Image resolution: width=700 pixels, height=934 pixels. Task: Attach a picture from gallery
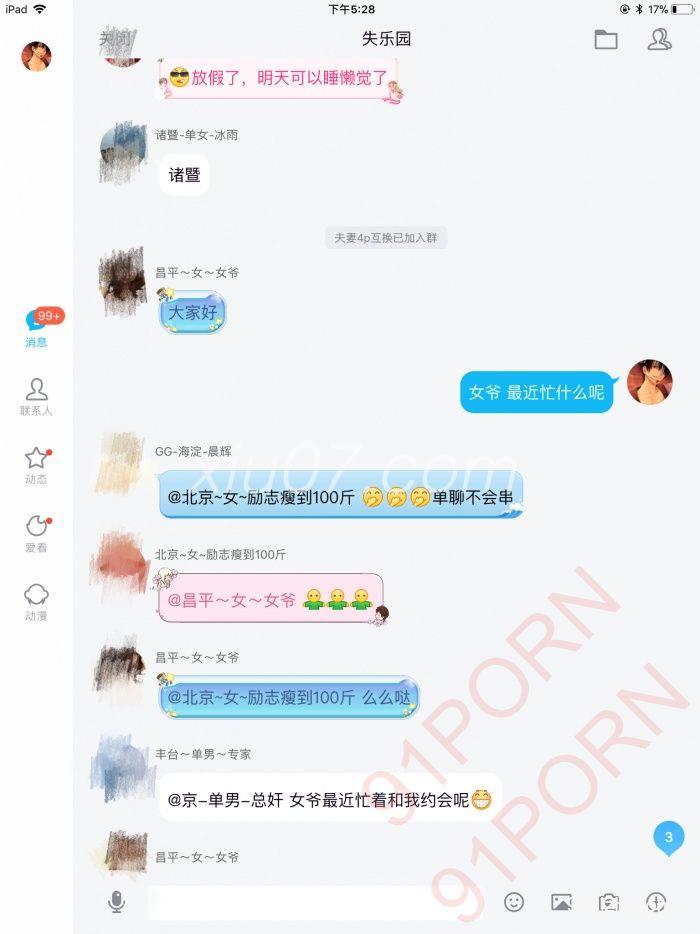coord(562,902)
